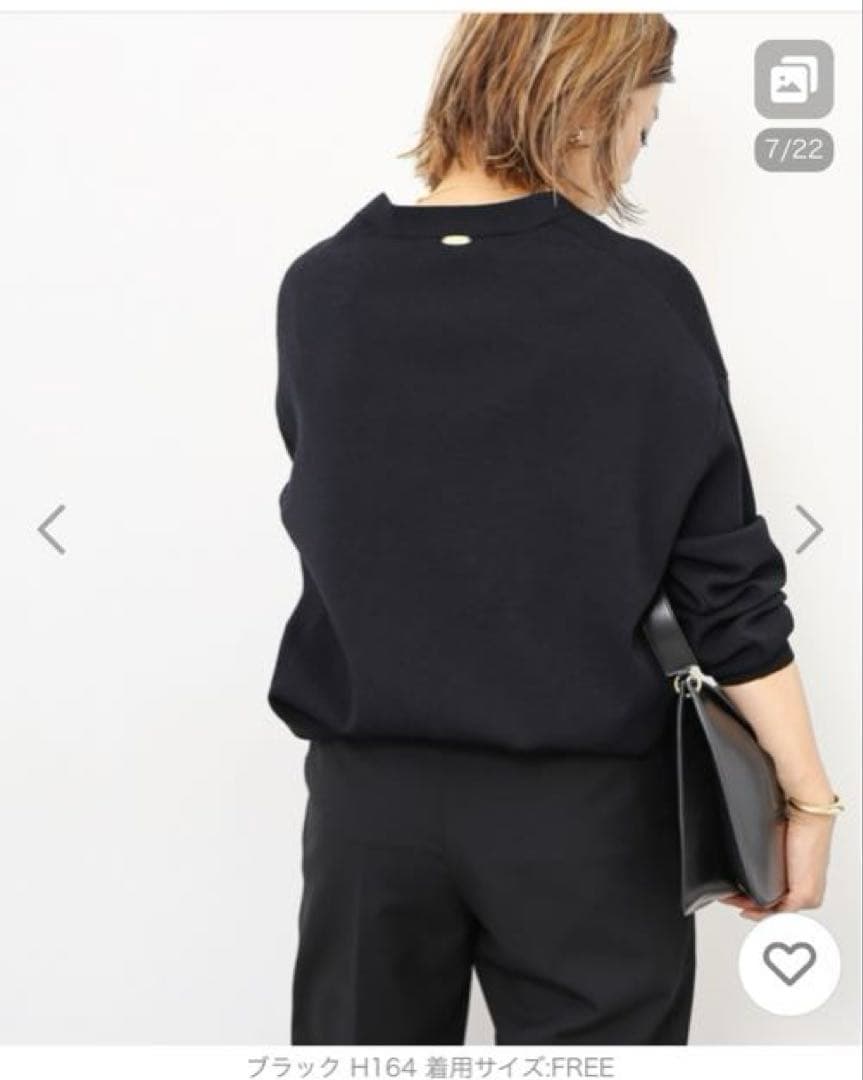Show the next product photo
The height and width of the screenshot is (1080, 863).
808,529
